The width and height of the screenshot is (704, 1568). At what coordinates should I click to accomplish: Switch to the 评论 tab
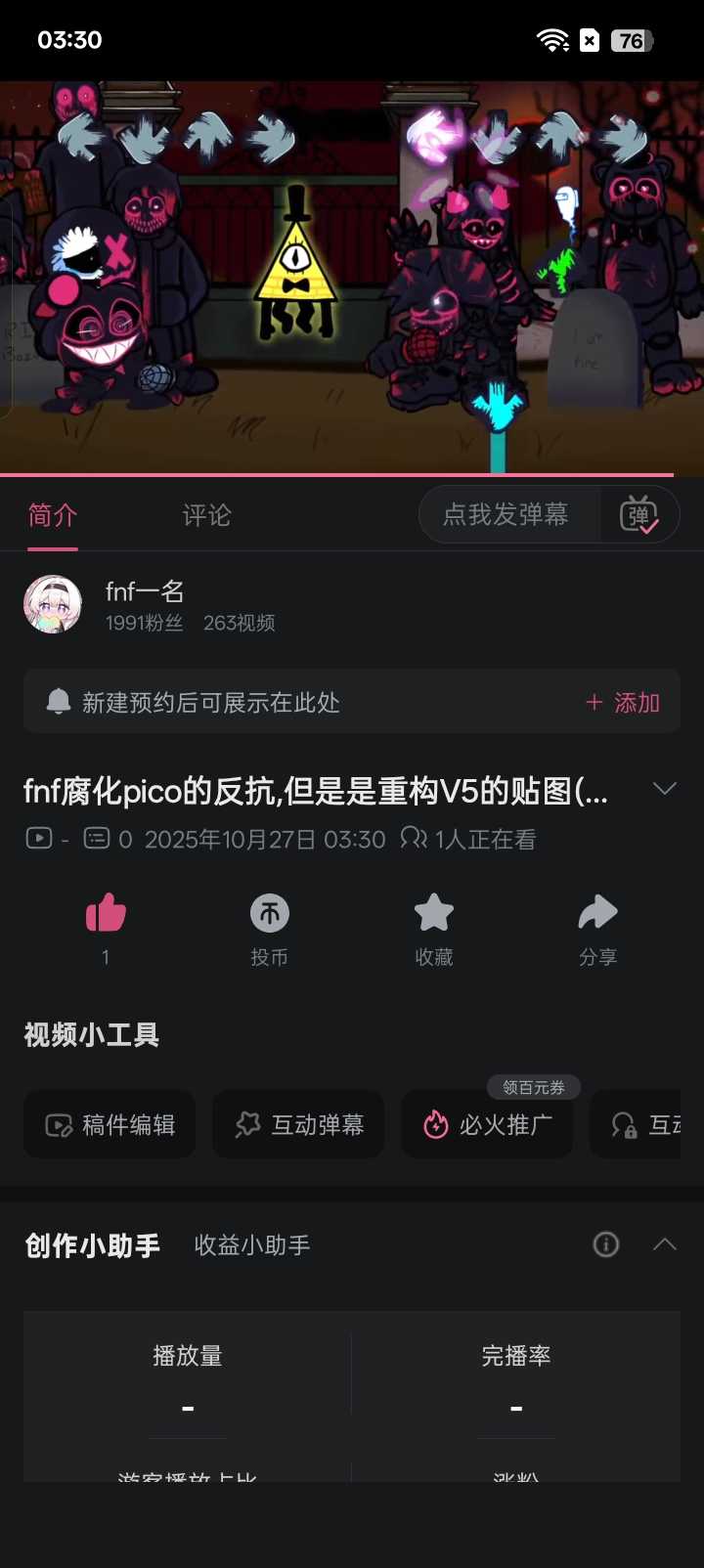[206, 515]
